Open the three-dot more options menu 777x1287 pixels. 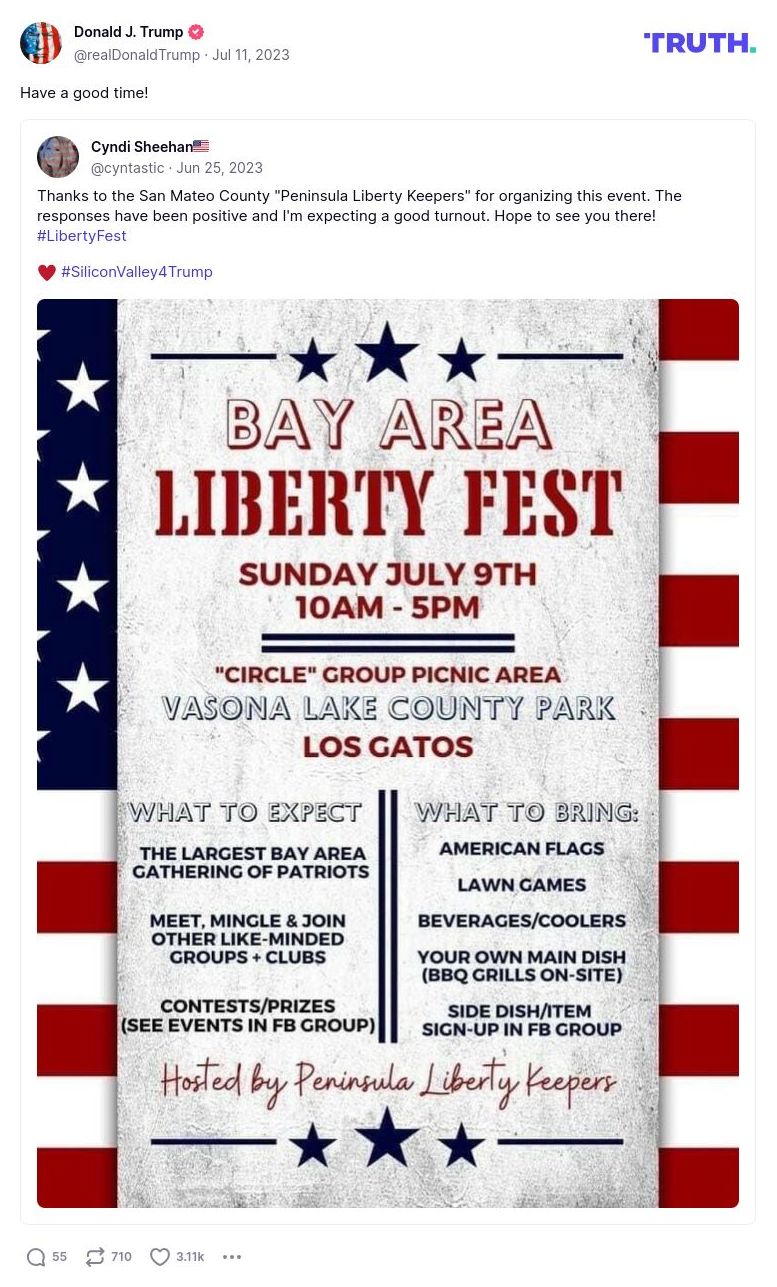pos(232,1257)
